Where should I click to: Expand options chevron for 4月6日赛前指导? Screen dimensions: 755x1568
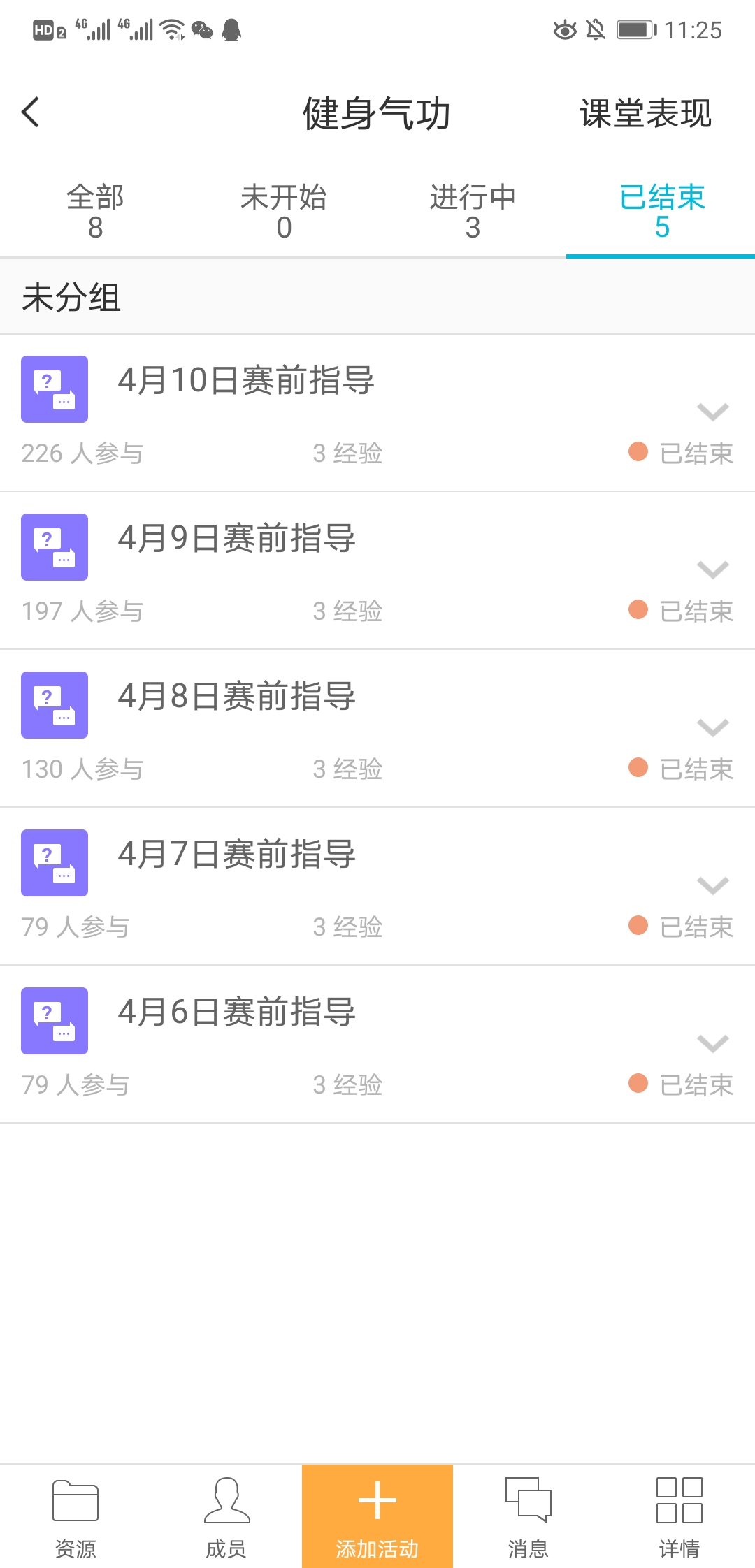point(712,1044)
